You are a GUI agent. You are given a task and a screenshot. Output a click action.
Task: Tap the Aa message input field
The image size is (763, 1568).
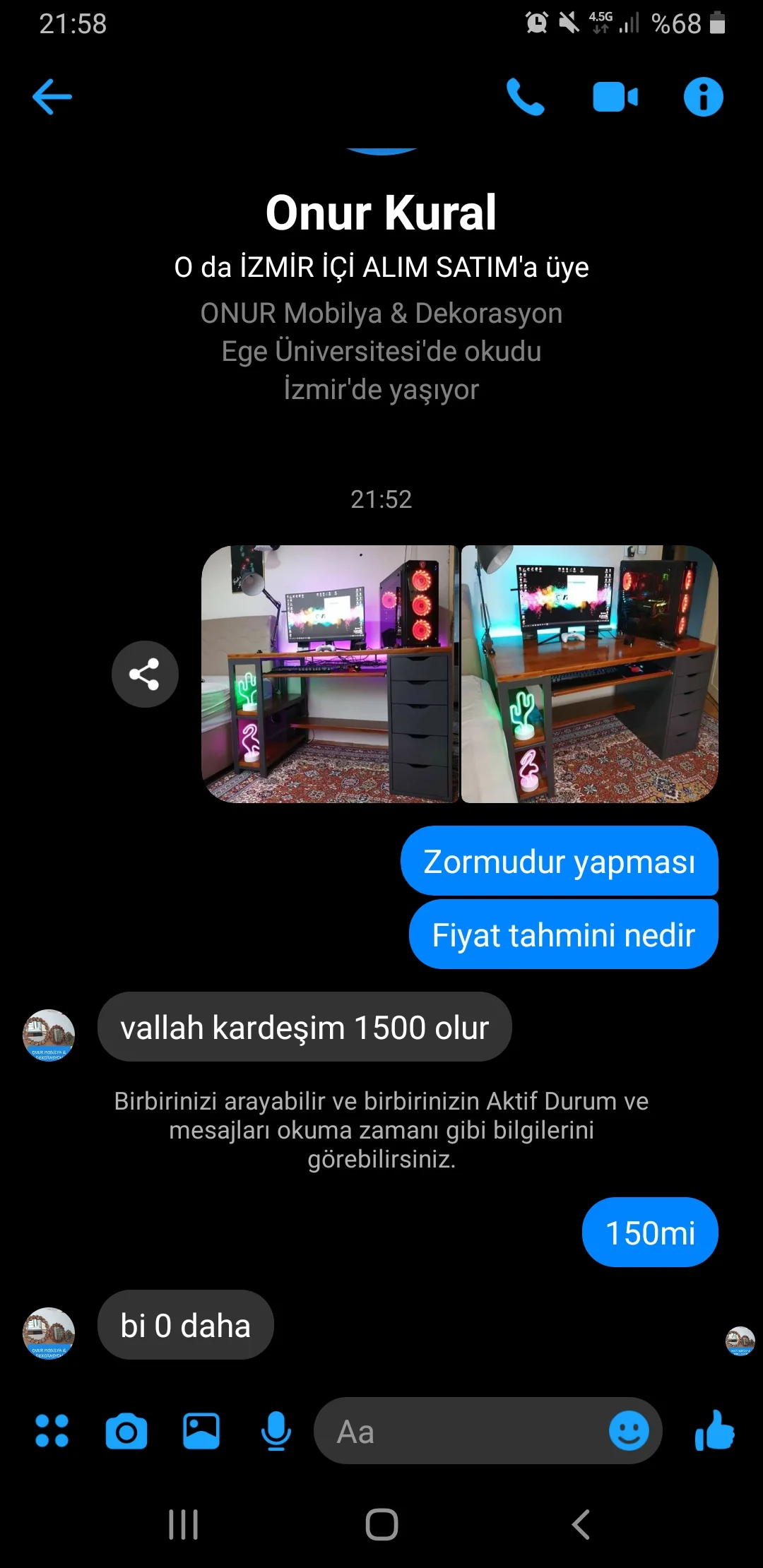[459, 1431]
